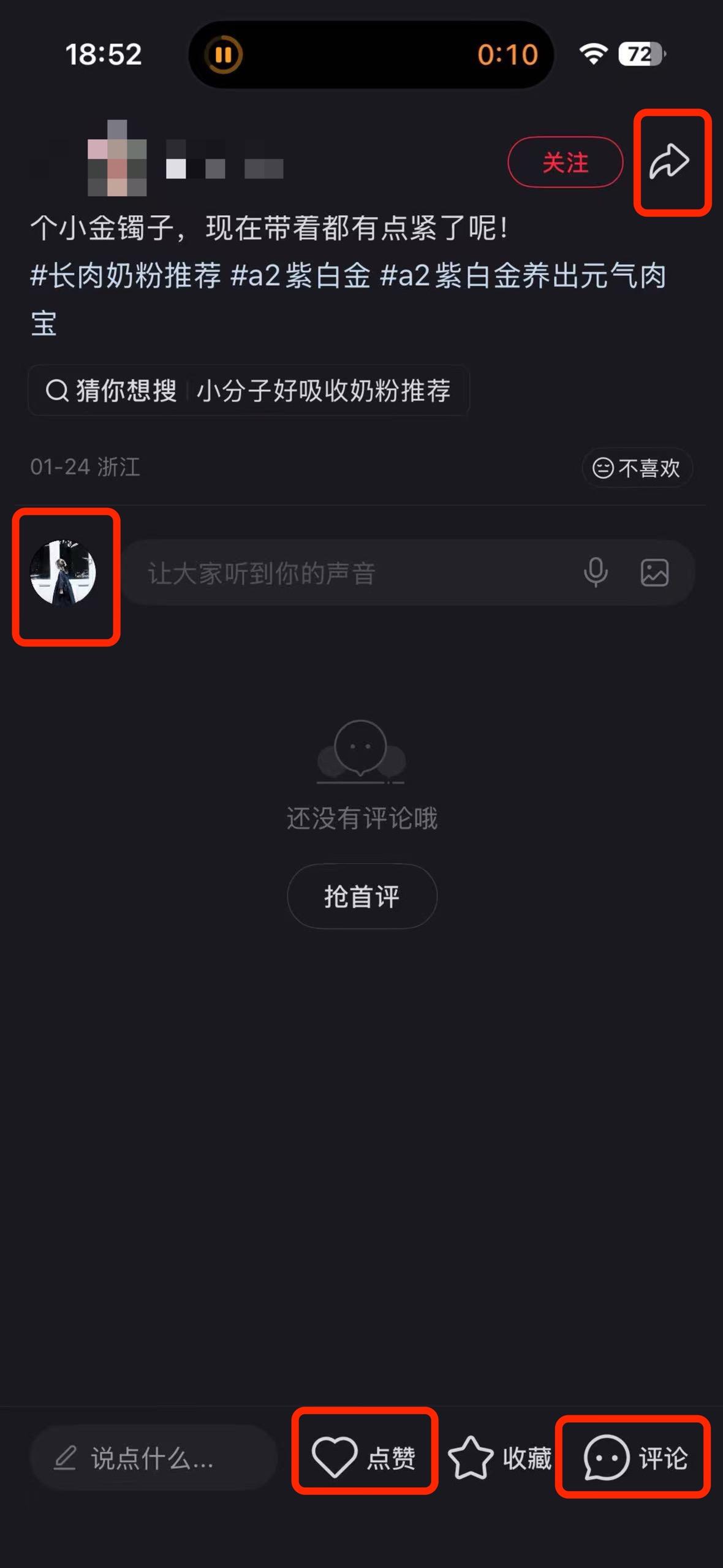The image size is (723, 1568).
Task: Select the microphone icon to record voice comment
Action: [x=596, y=573]
